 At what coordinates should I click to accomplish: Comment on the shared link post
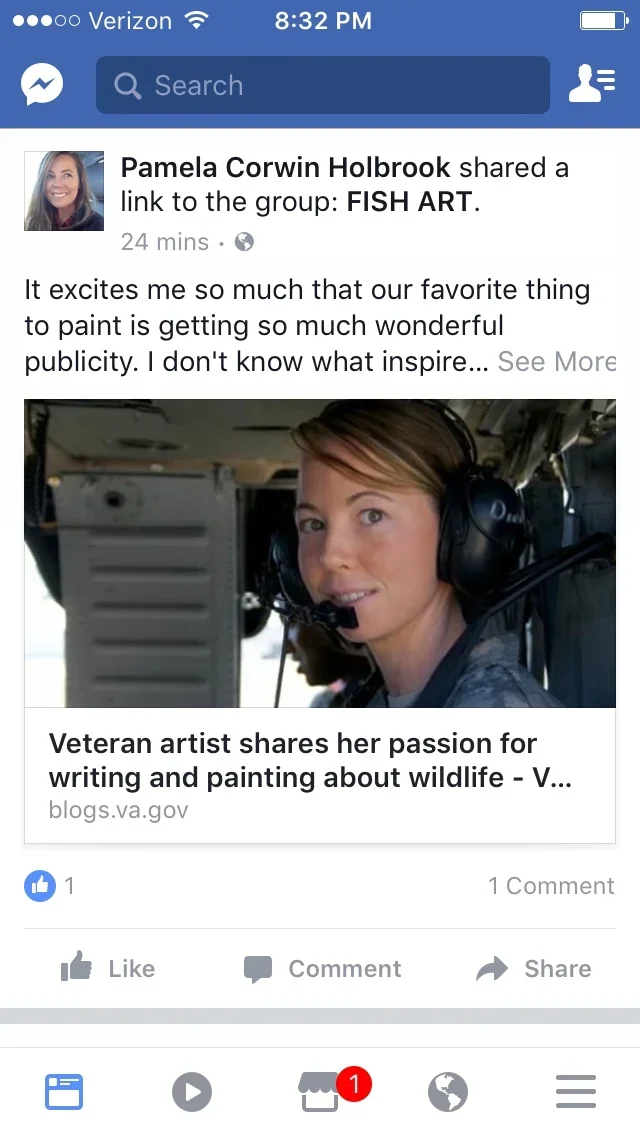(322, 968)
